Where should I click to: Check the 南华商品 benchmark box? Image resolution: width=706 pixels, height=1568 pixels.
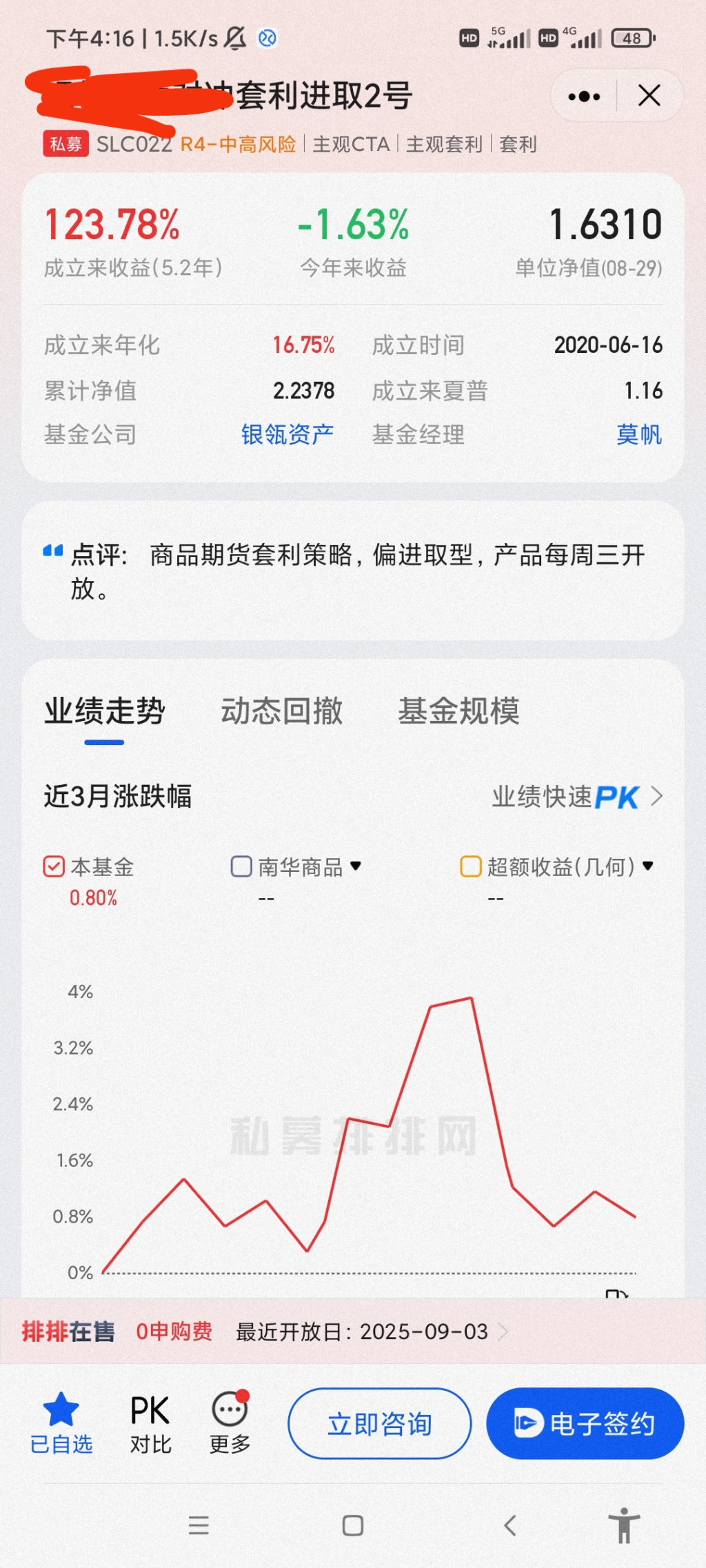coord(241,867)
